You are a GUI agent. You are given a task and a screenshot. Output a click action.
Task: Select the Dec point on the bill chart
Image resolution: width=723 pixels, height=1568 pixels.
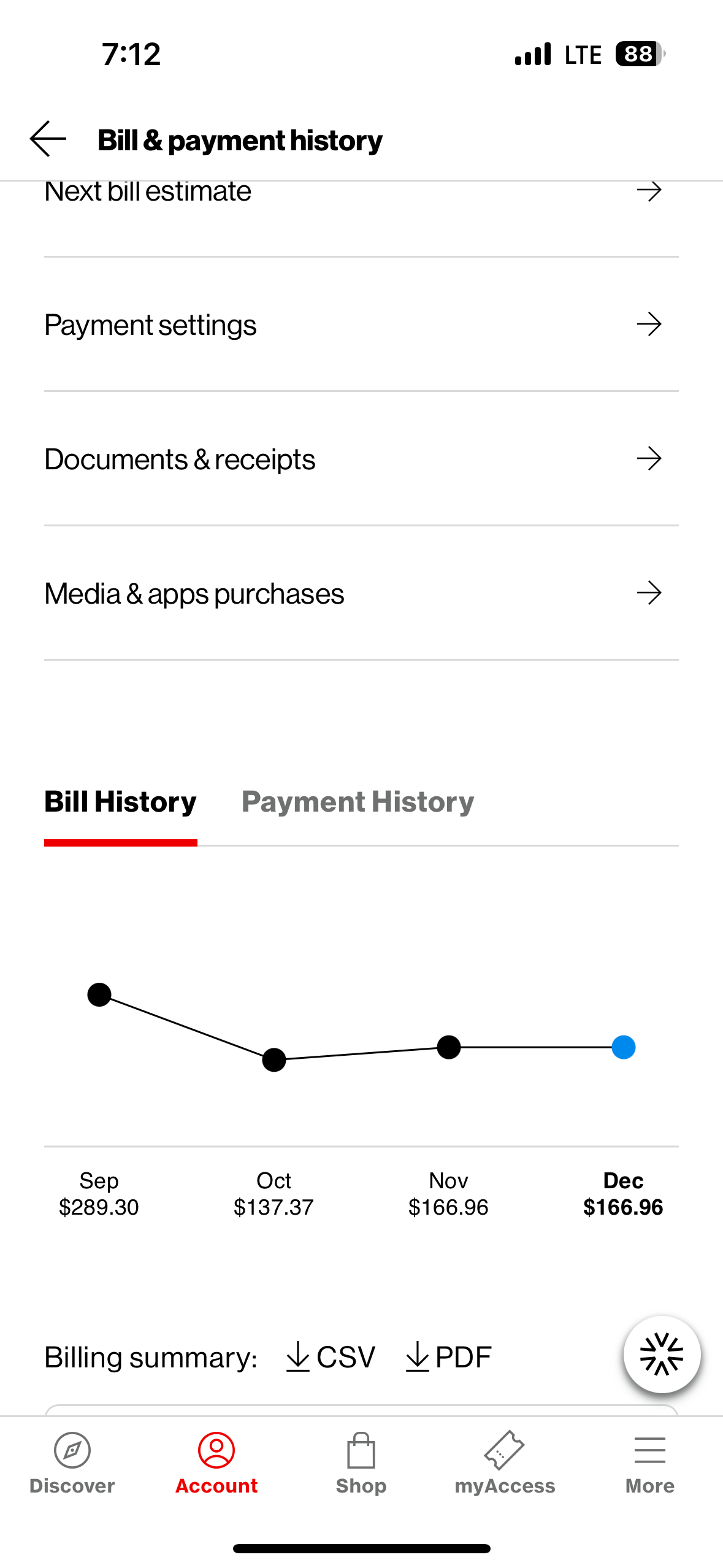point(623,1047)
